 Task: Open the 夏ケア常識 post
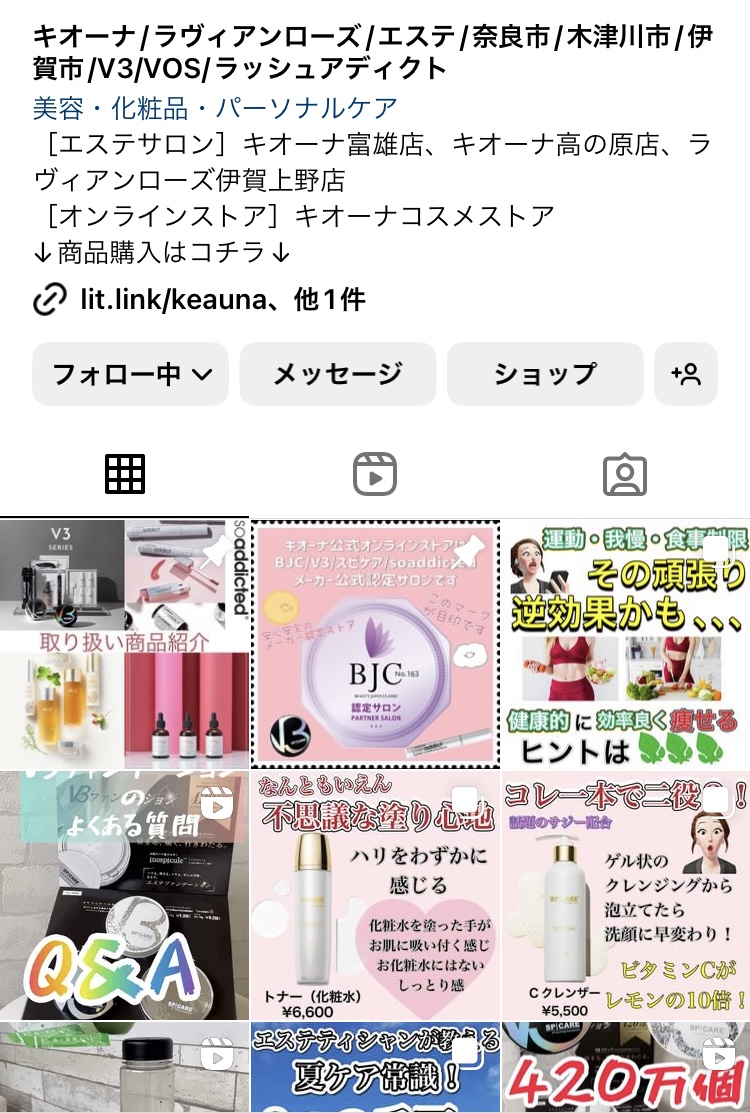375,1068
